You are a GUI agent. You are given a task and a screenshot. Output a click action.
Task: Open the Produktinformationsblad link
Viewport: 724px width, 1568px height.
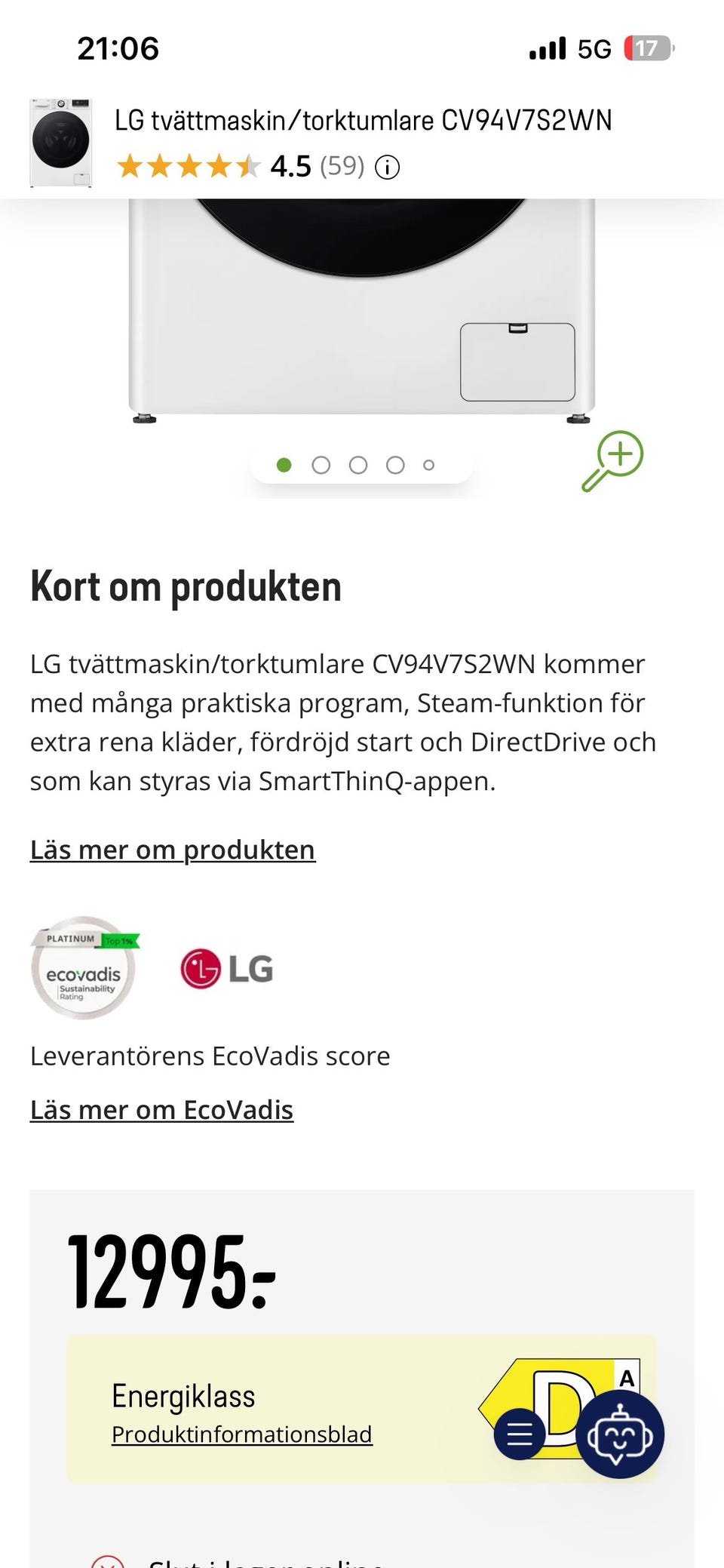(242, 1434)
